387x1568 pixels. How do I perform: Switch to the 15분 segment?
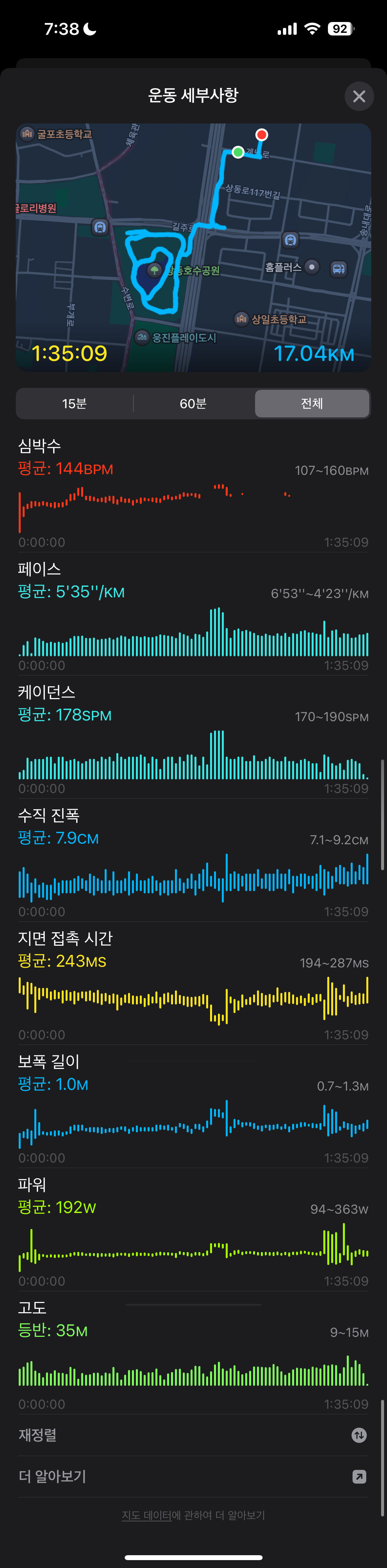[74, 404]
